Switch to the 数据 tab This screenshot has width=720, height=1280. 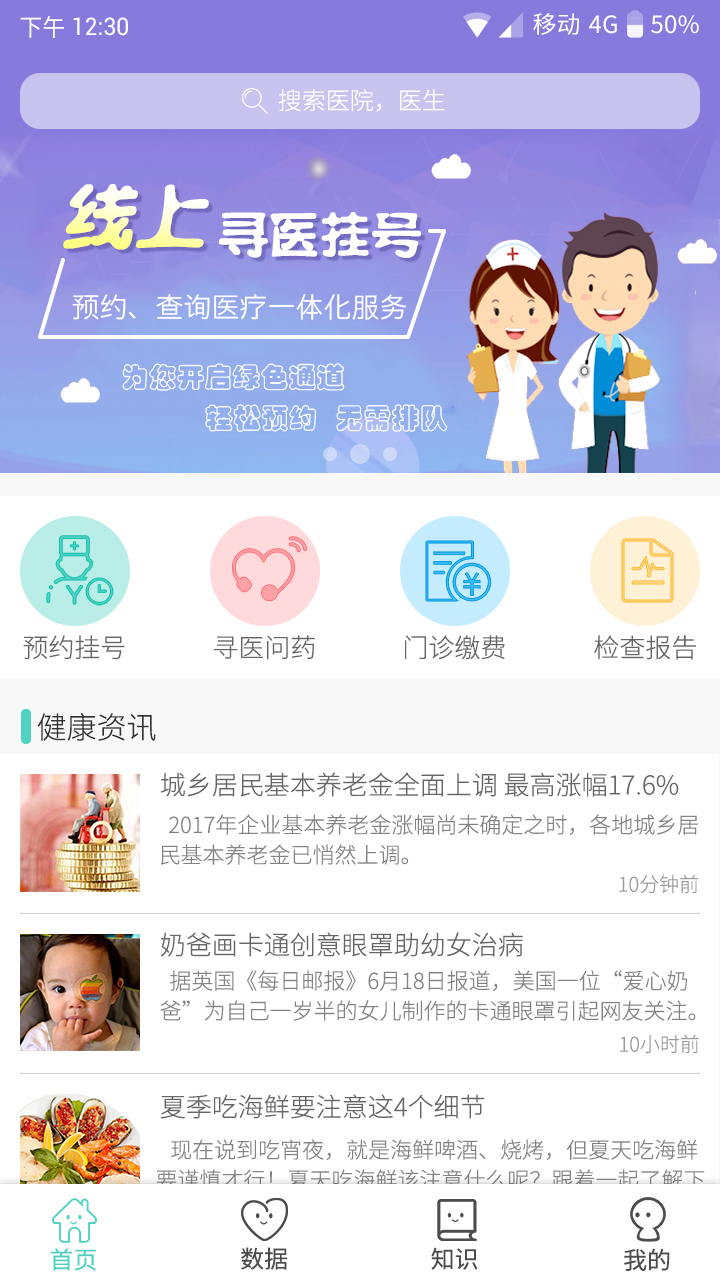point(265,1235)
